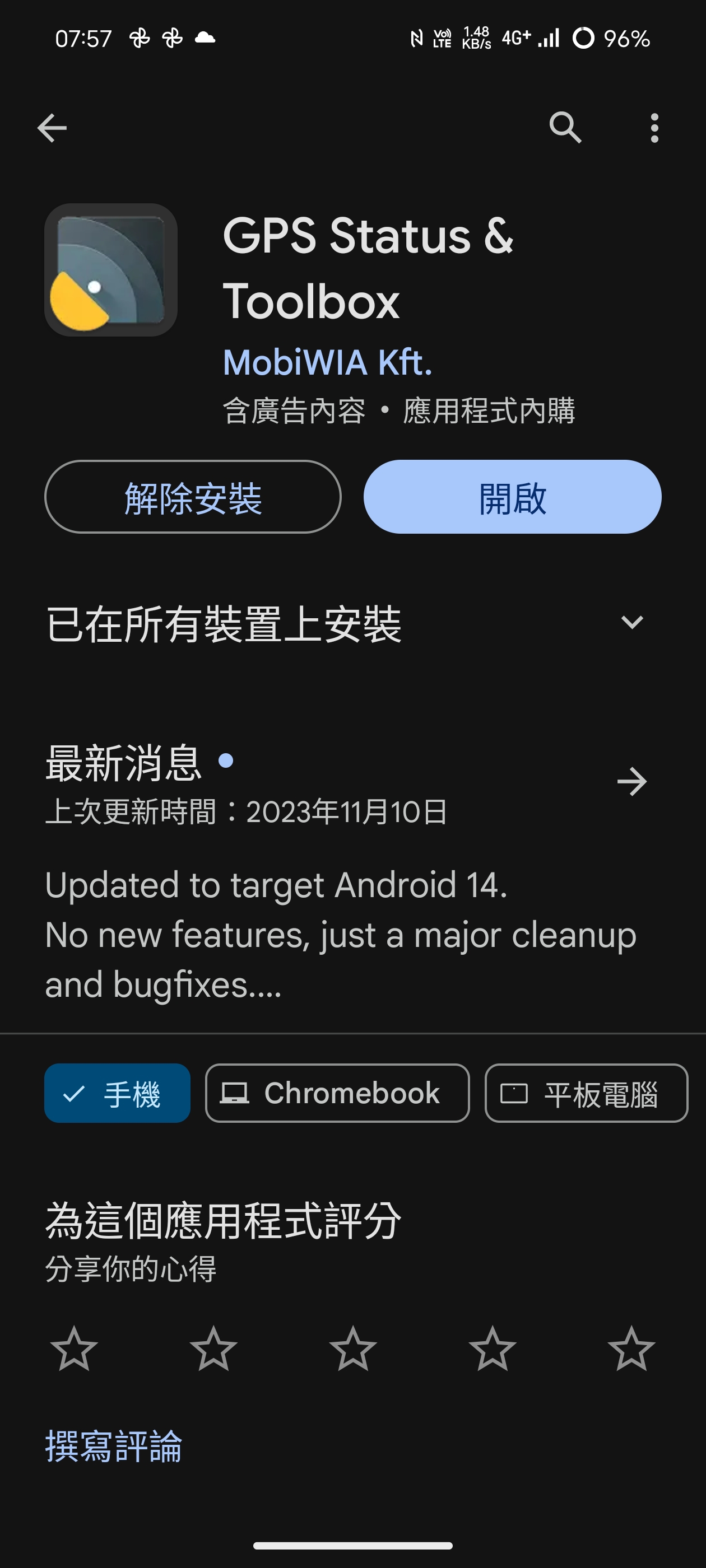
Task: Go back to the previous page
Action: click(52, 128)
